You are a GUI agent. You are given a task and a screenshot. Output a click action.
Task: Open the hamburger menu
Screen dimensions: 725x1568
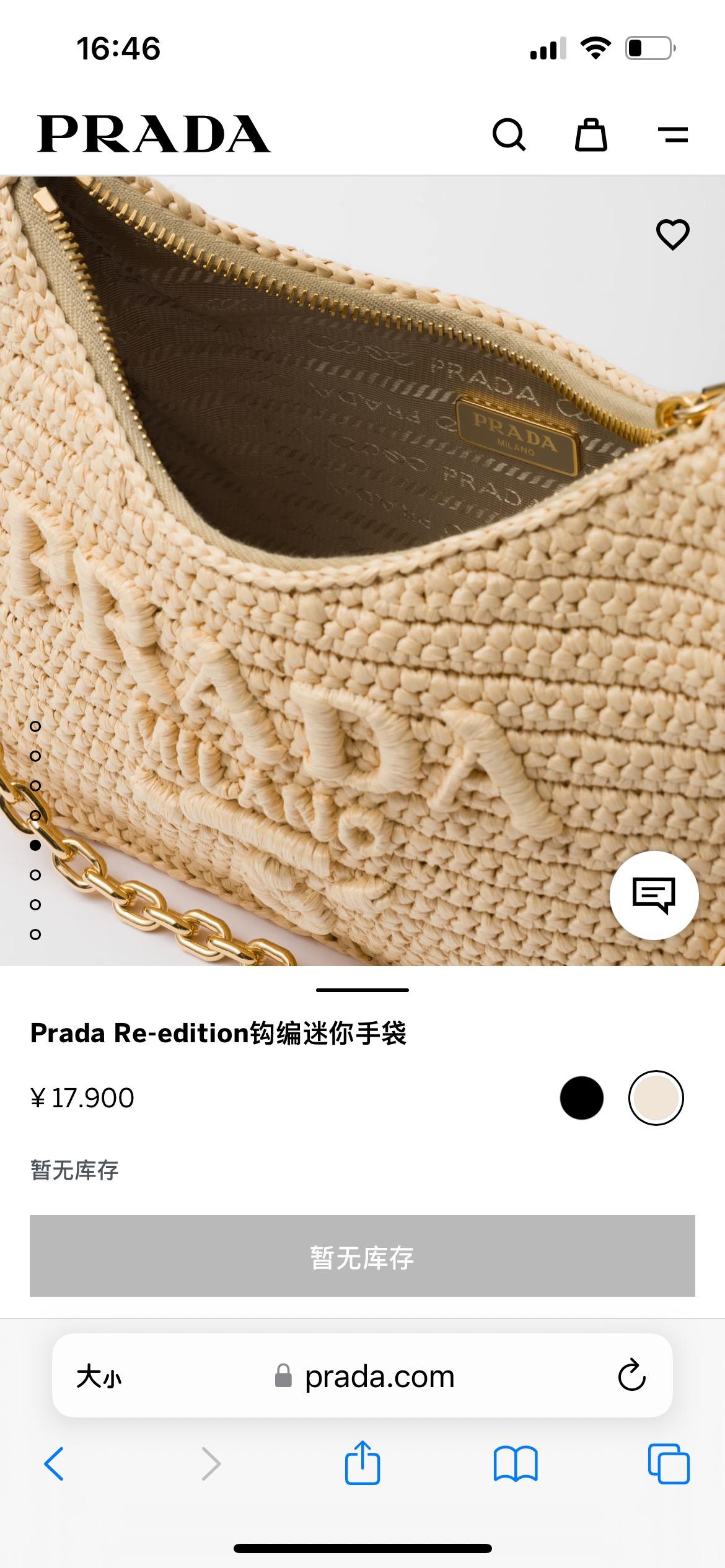click(672, 134)
